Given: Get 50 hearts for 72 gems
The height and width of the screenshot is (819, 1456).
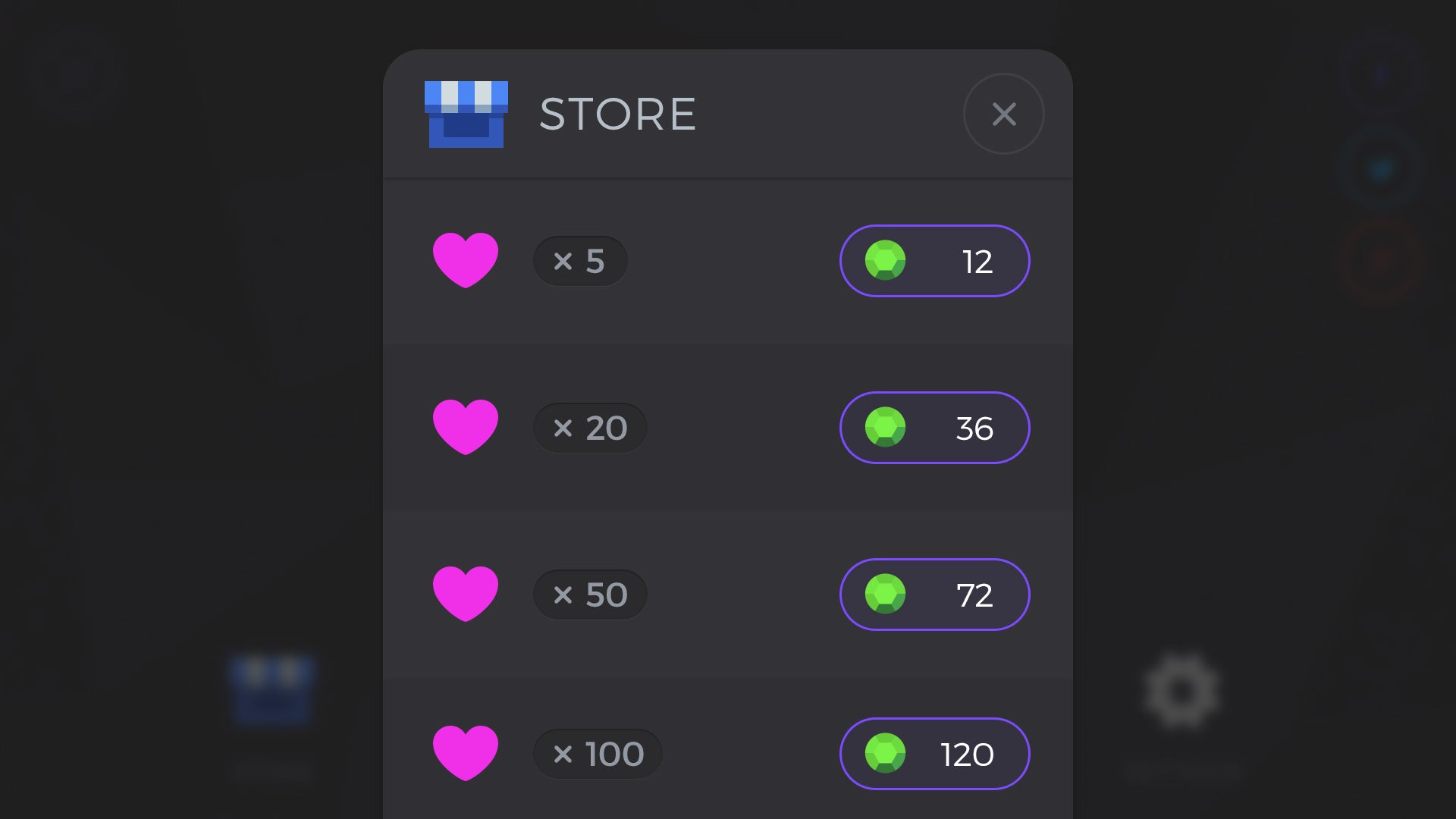Looking at the screenshot, I should click(934, 595).
